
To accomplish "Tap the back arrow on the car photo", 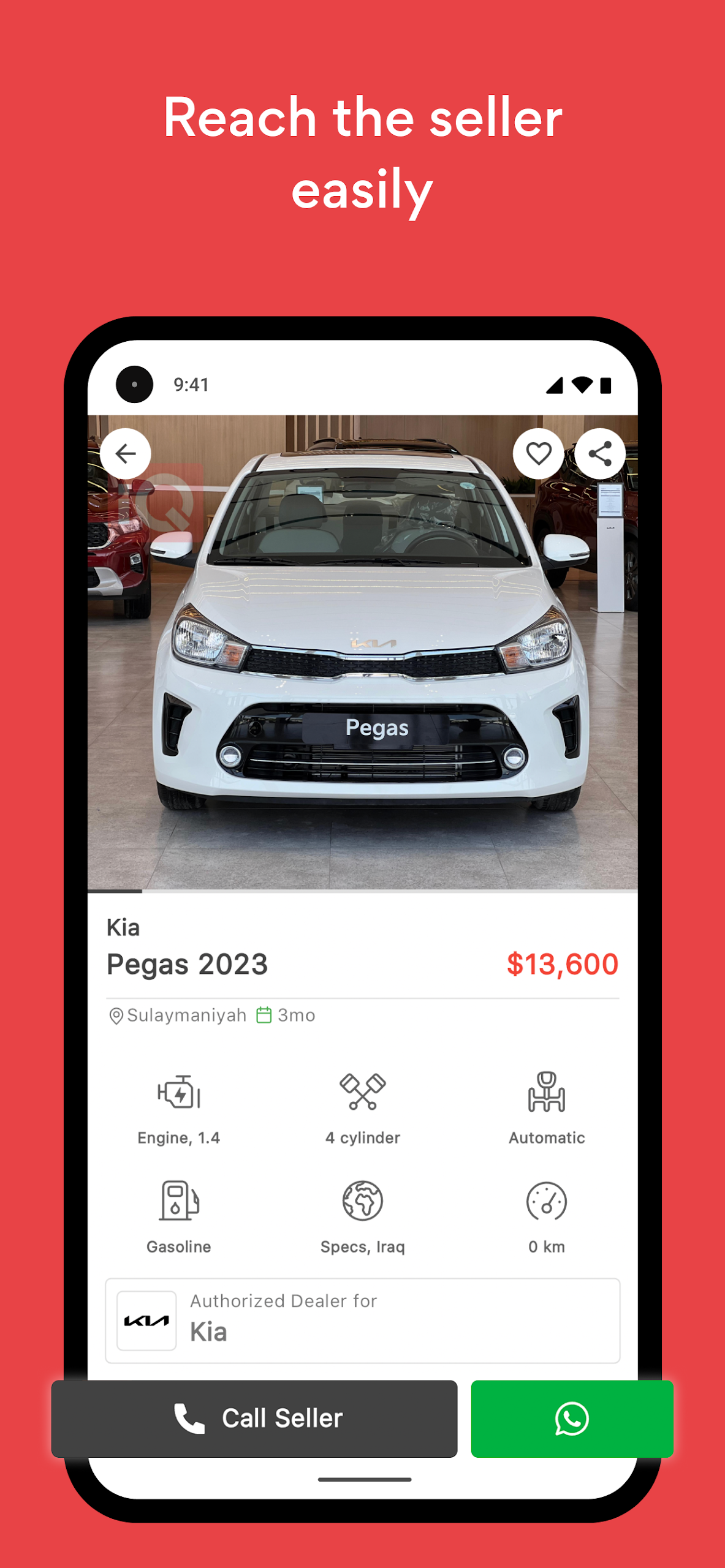I will click(x=126, y=453).
